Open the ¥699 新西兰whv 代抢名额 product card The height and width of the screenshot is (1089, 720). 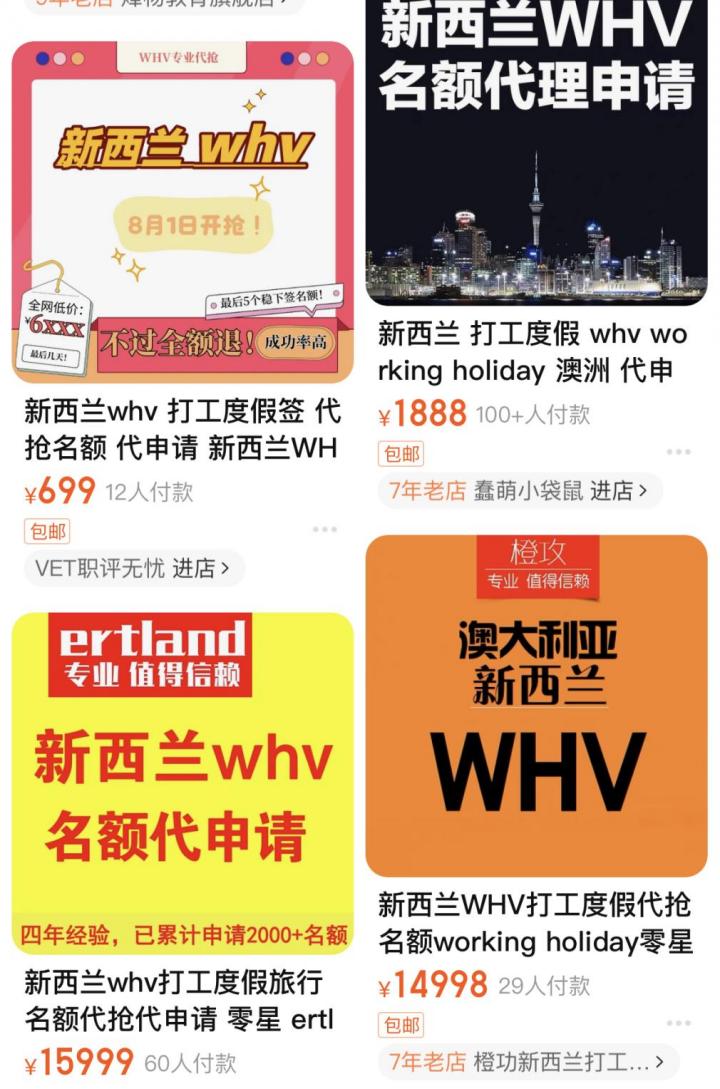pyautogui.click(x=183, y=212)
